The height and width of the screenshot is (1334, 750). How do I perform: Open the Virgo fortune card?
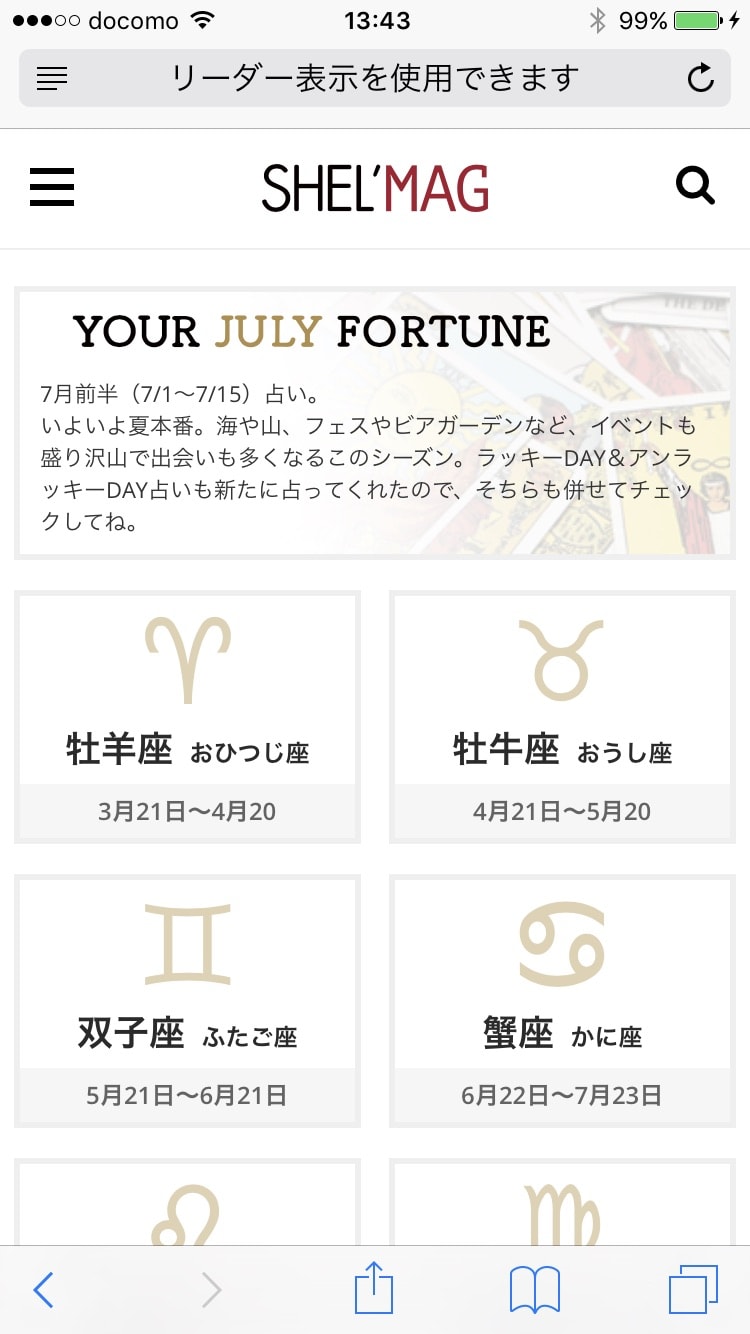tap(562, 1202)
